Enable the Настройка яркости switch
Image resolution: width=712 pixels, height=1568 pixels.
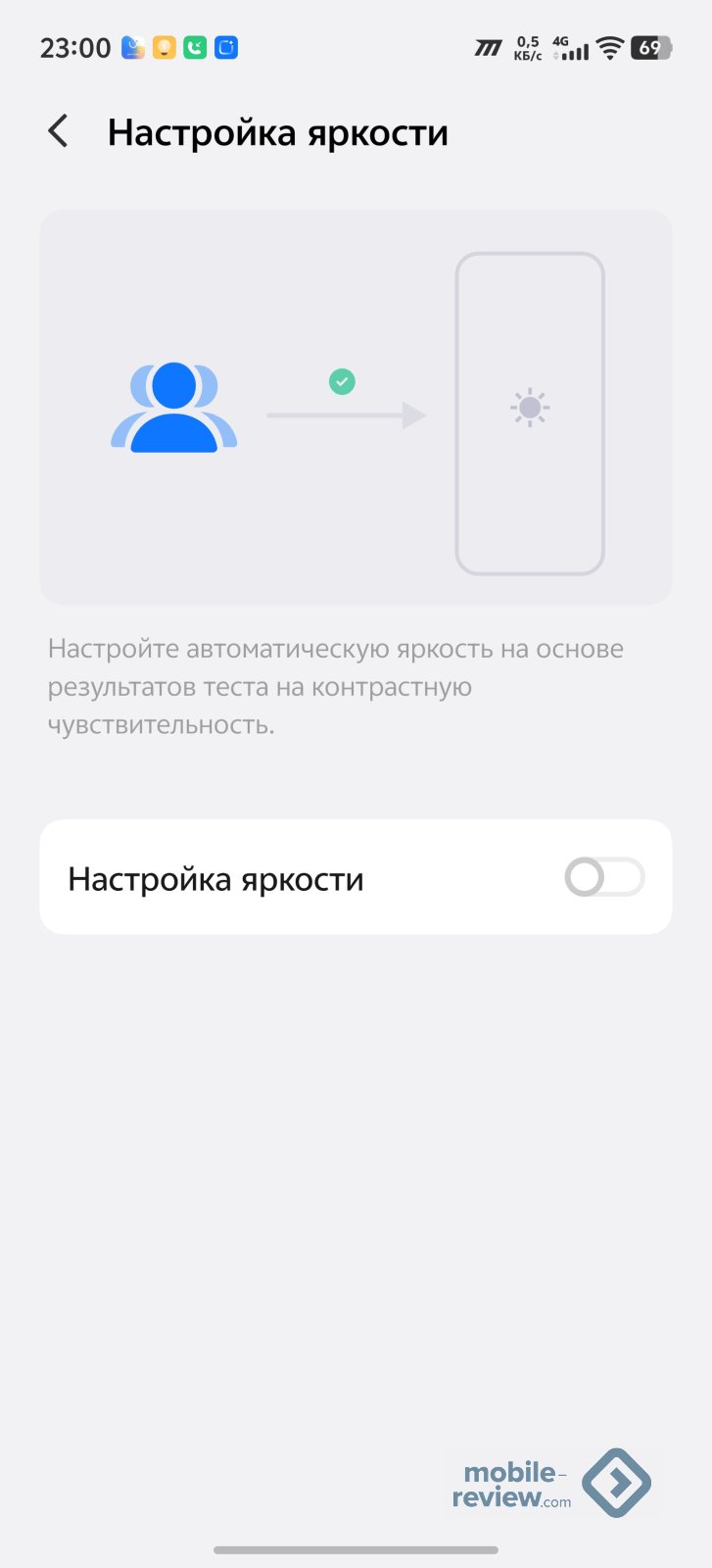click(x=603, y=877)
